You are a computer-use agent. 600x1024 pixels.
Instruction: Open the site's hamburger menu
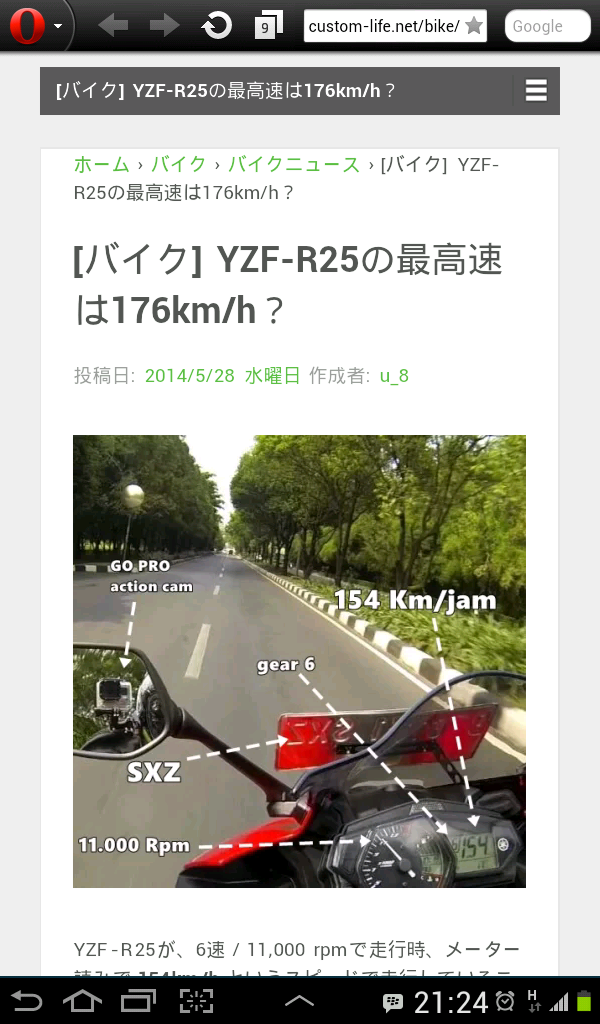[x=536, y=91]
